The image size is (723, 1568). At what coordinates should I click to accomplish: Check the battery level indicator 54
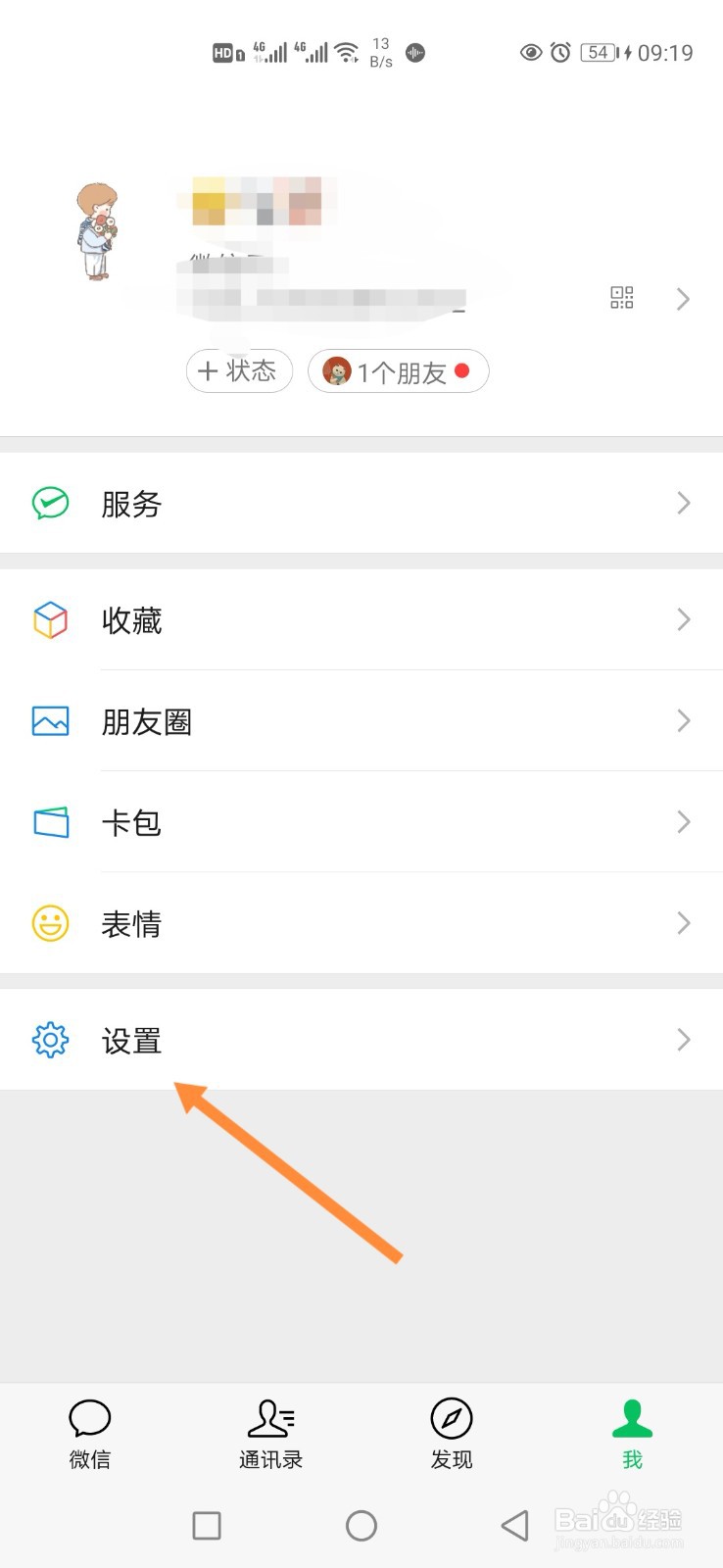click(x=598, y=53)
